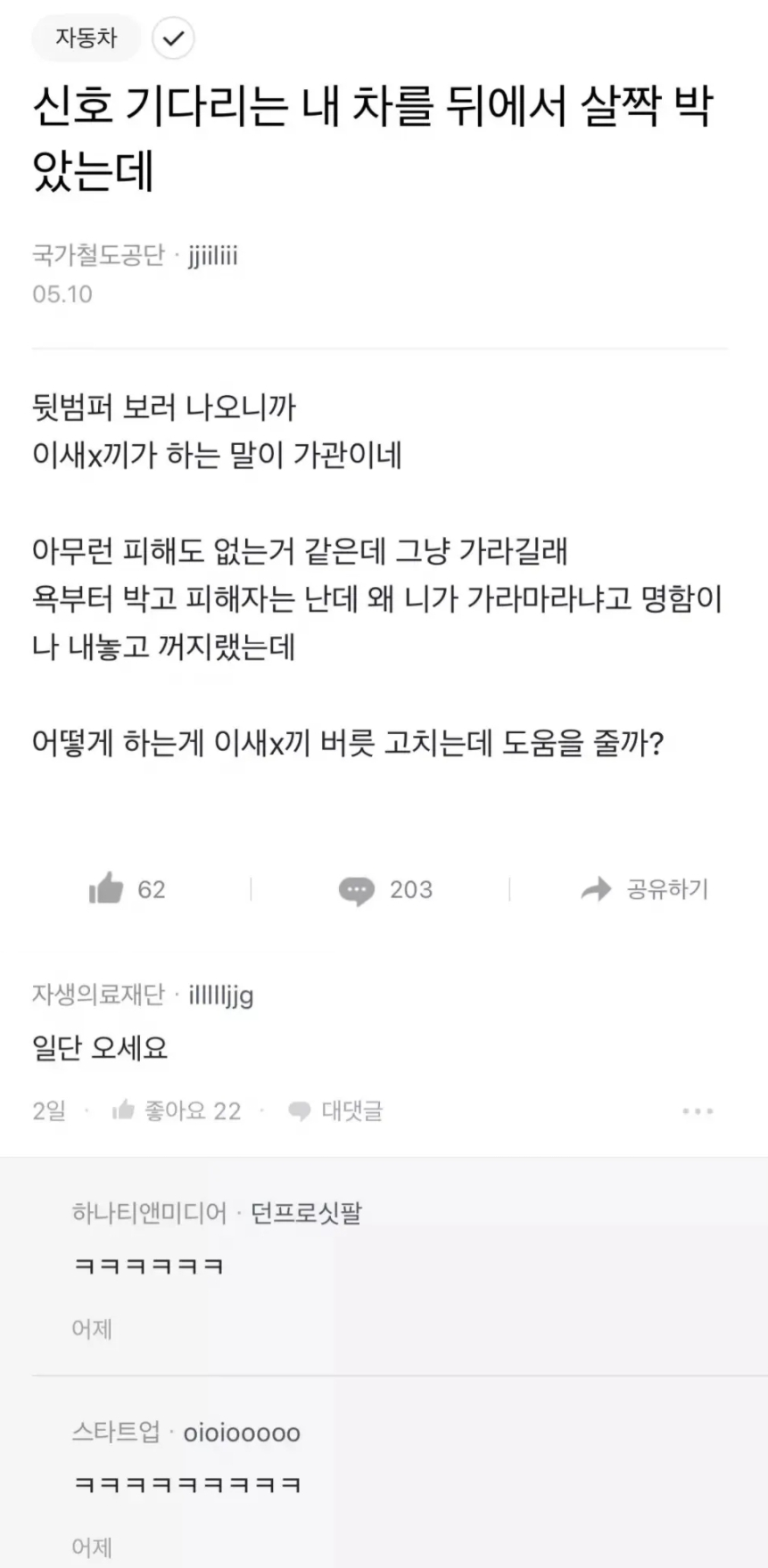Tap the 자동차 category chip

click(87, 37)
